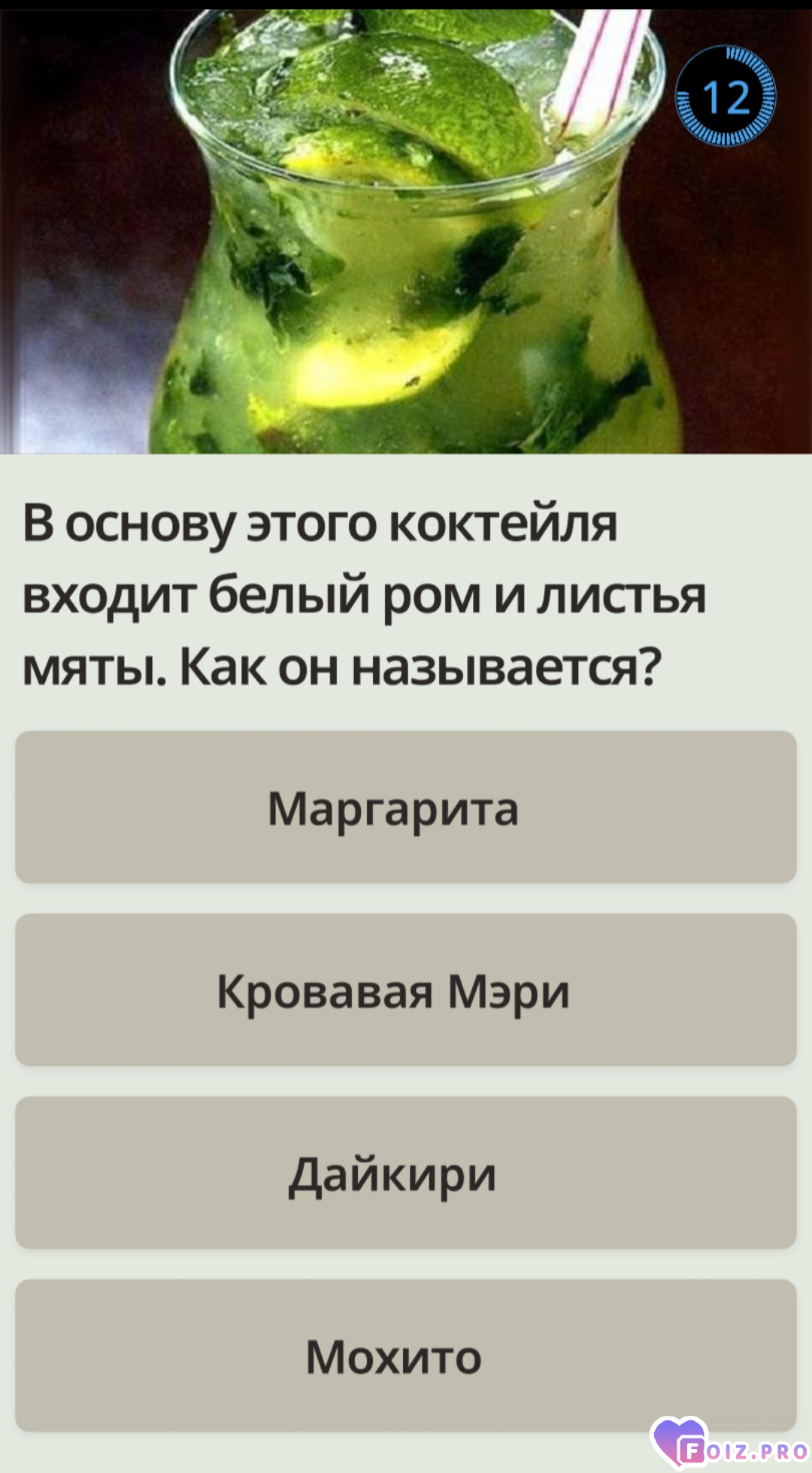Image resolution: width=812 pixels, height=1473 pixels.
Task: Select the answer Маргарита
Action: (x=405, y=807)
